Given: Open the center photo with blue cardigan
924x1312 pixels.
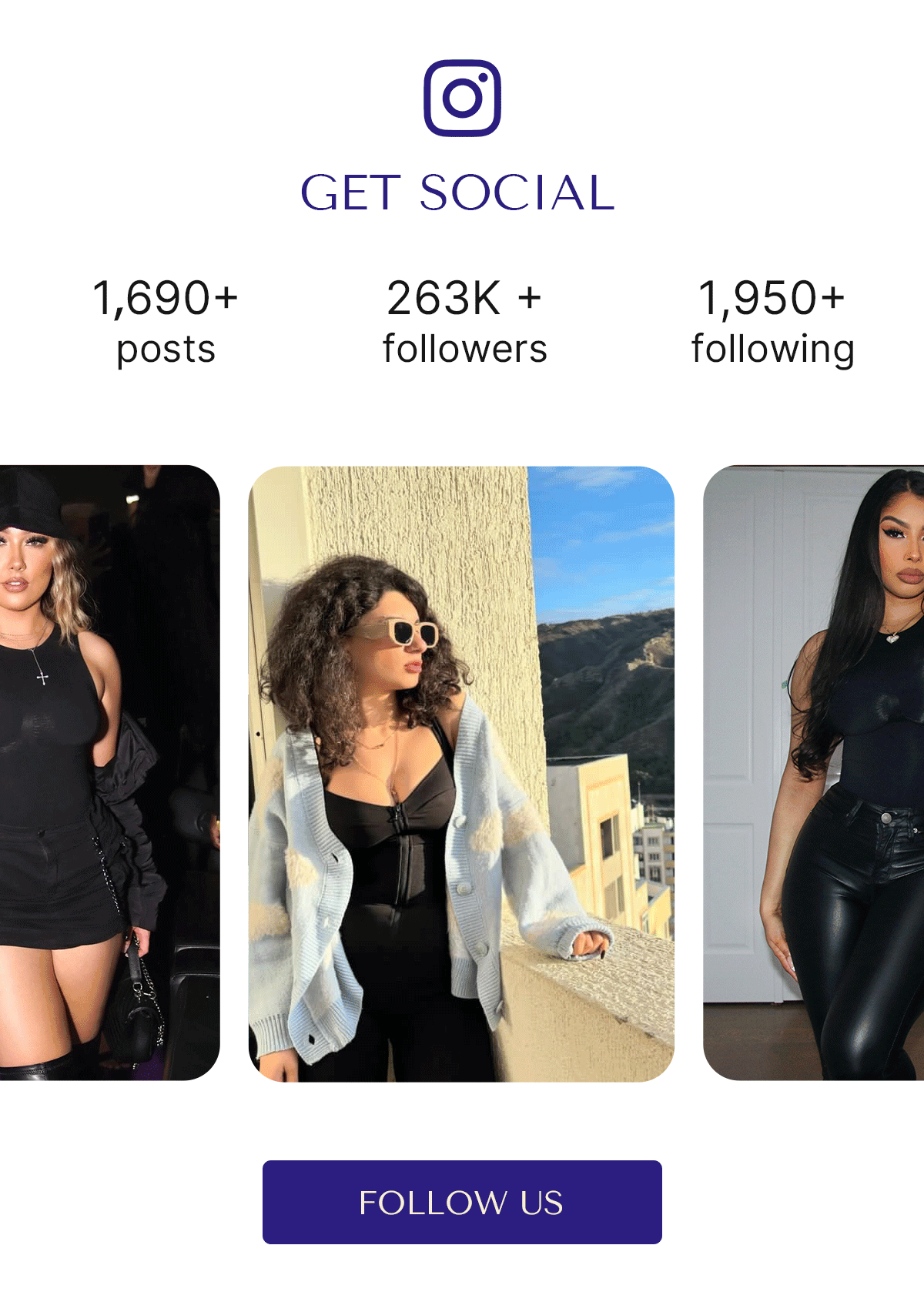Looking at the screenshot, I should click(461, 774).
